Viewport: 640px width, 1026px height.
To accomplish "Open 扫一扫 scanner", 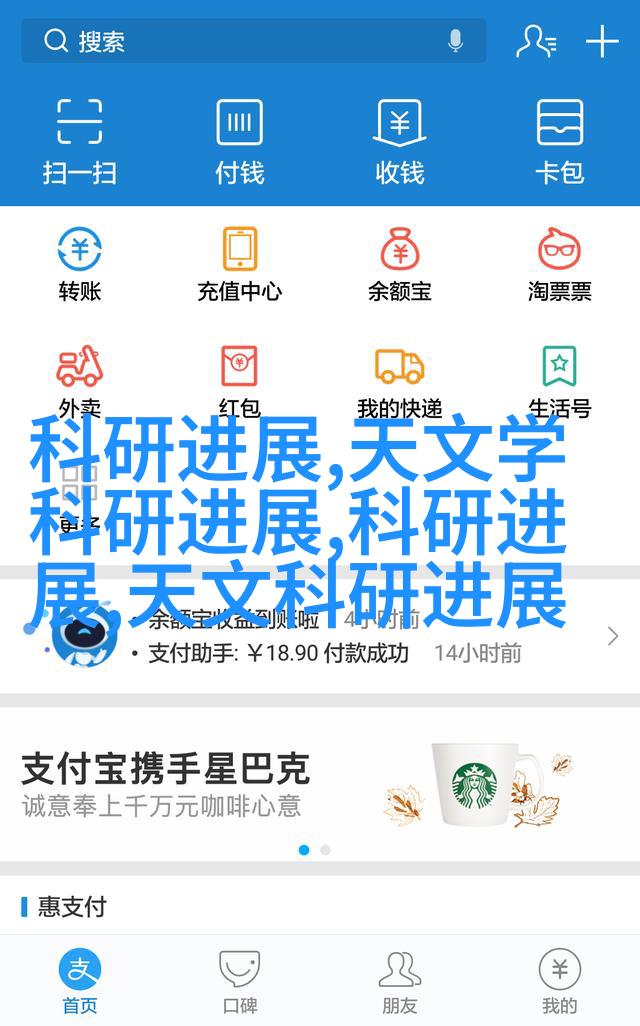I will [80, 140].
